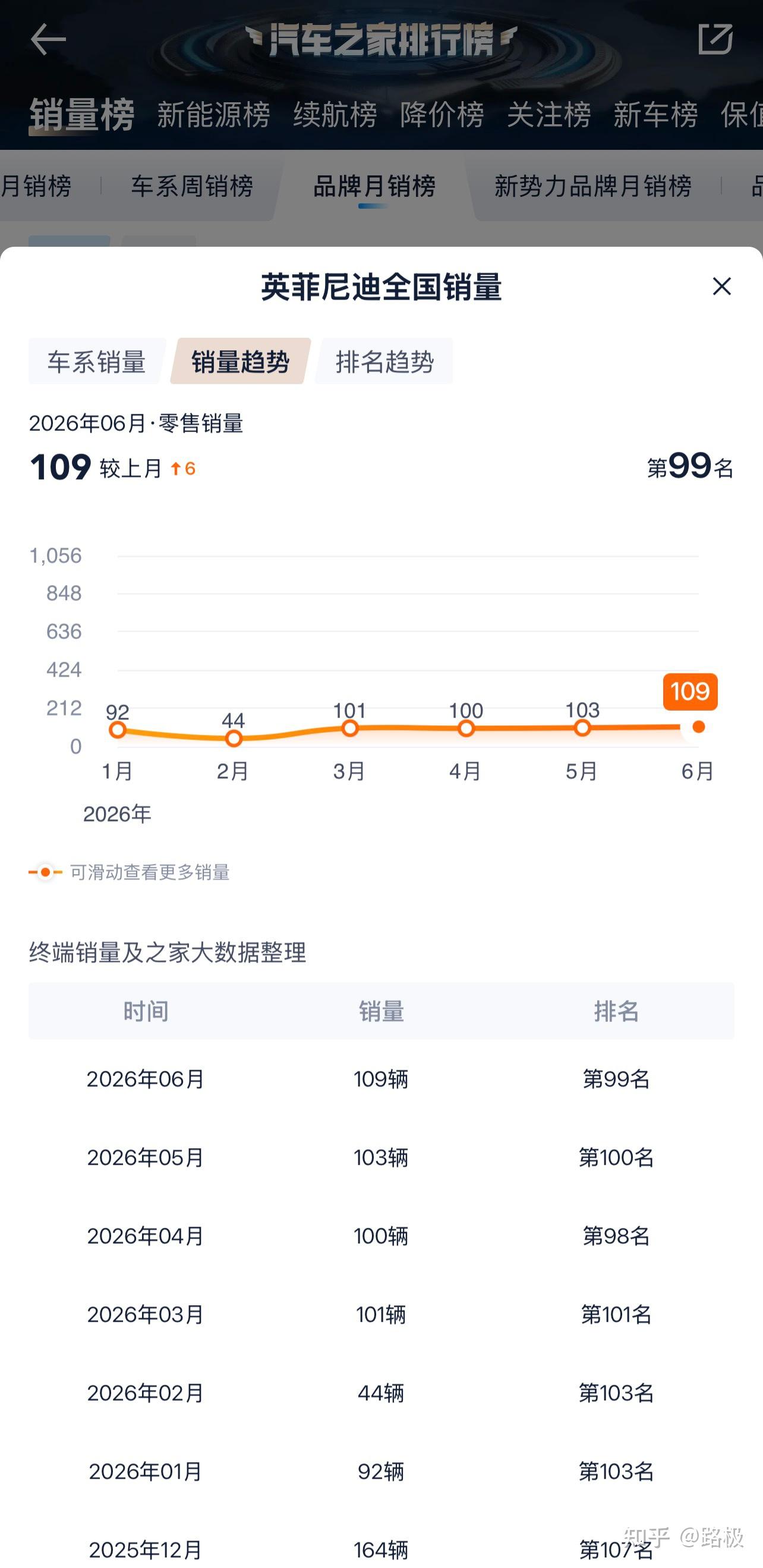Screen dimensions: 763x1568
Task: Tap the 3月 data point on the chart
Action: (350, 728)
